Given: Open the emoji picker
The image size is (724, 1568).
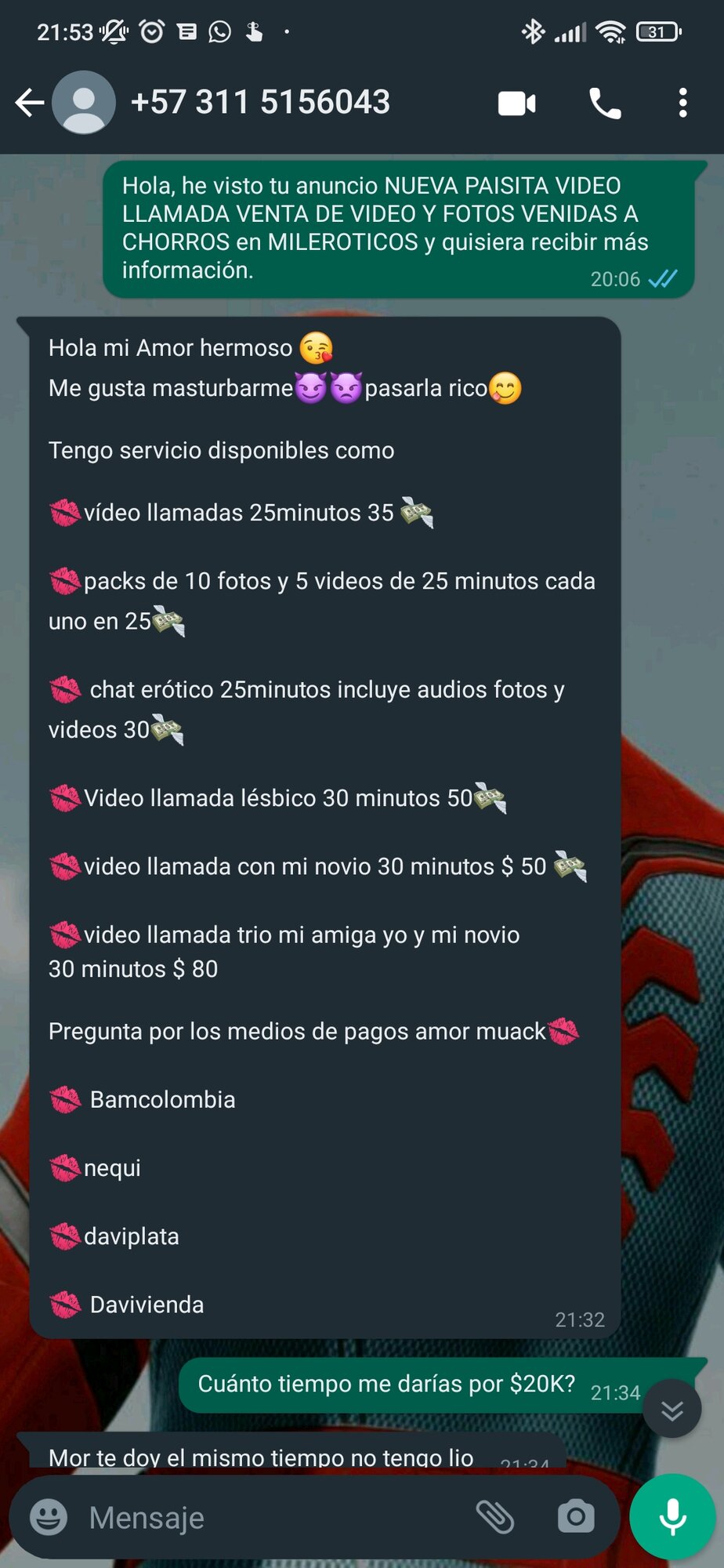Looking at the screenshot, I should [x=49, y=1517].
